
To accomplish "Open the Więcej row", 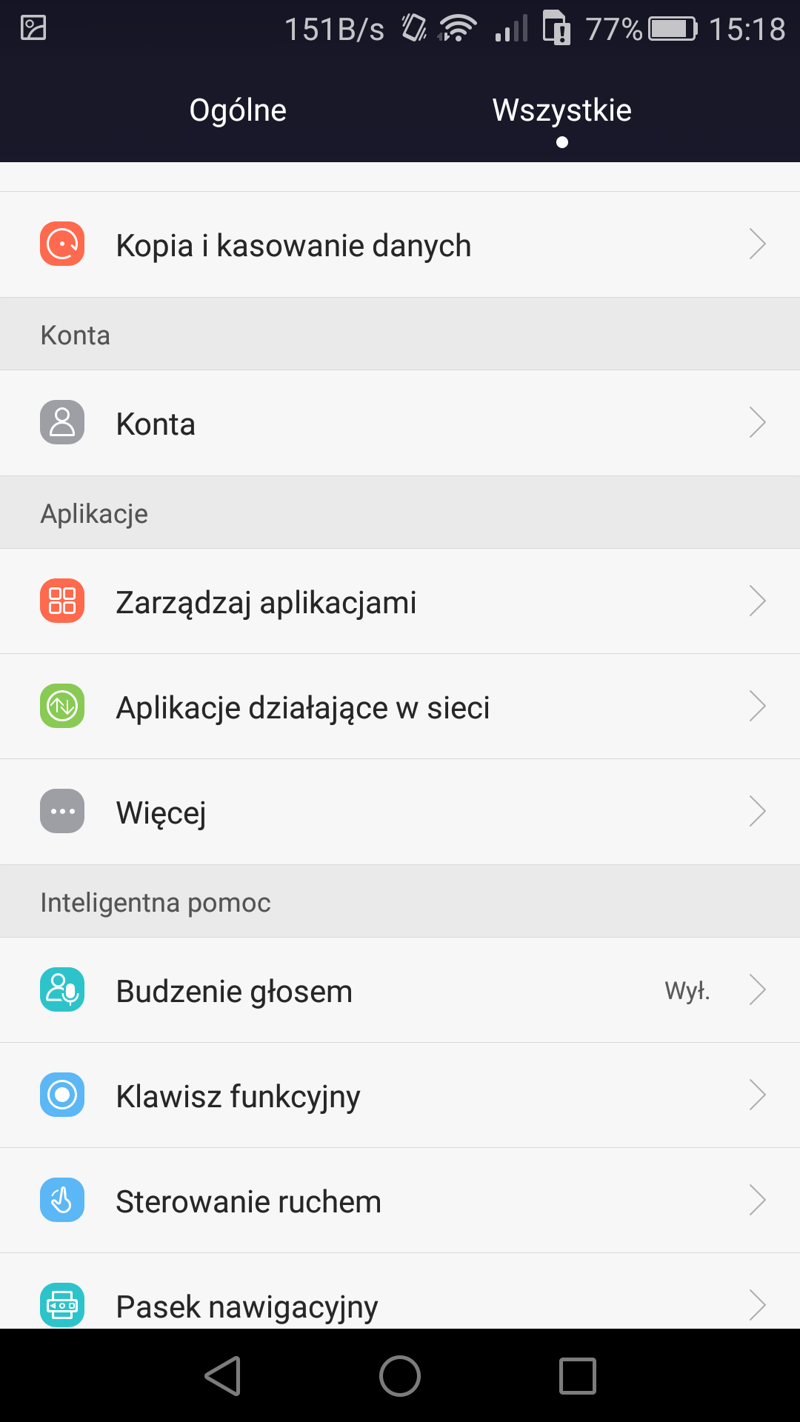I will click(400, 812).
